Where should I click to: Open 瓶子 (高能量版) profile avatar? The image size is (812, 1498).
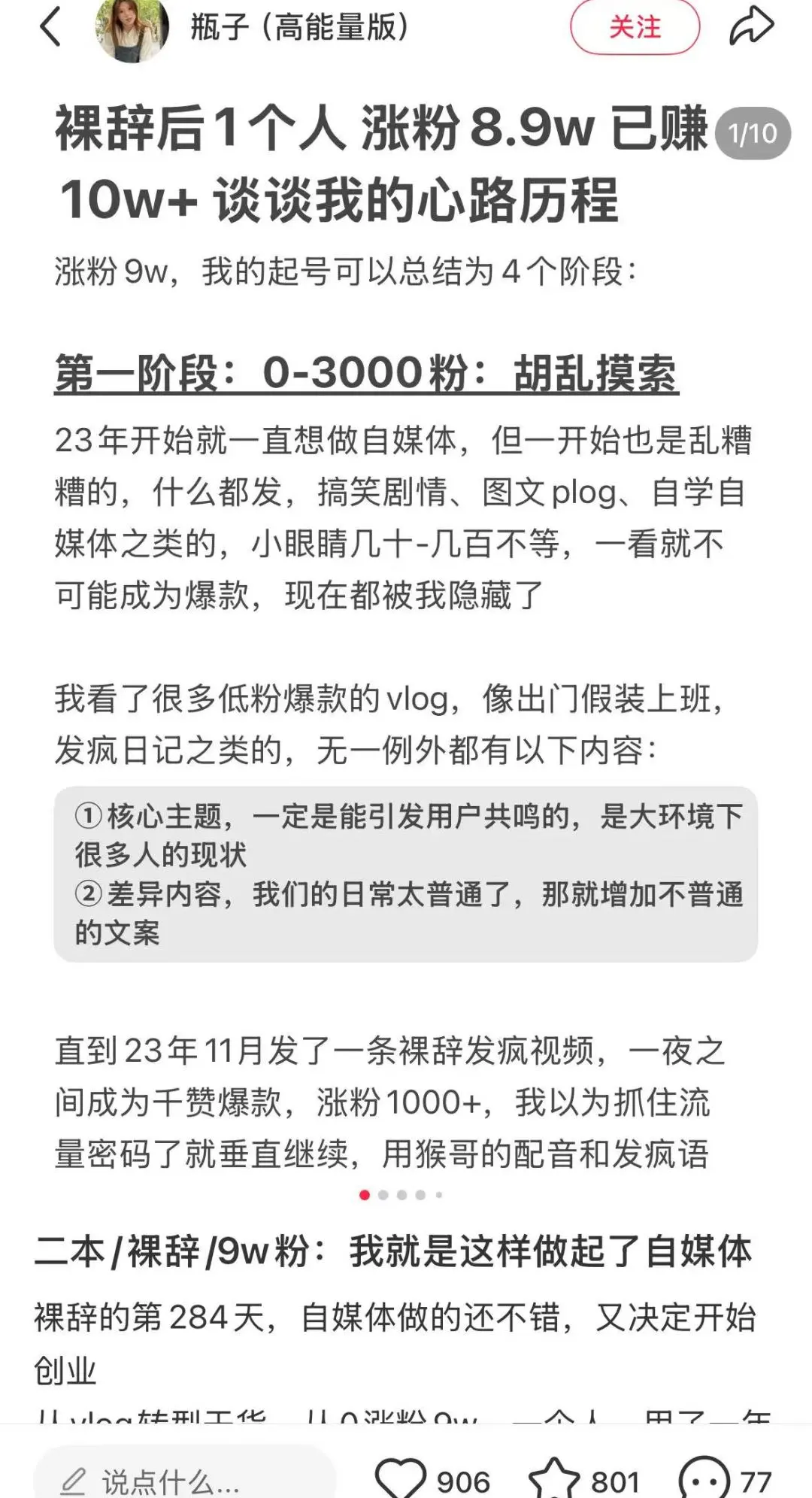pyautogui.click(x=132, y=29)
